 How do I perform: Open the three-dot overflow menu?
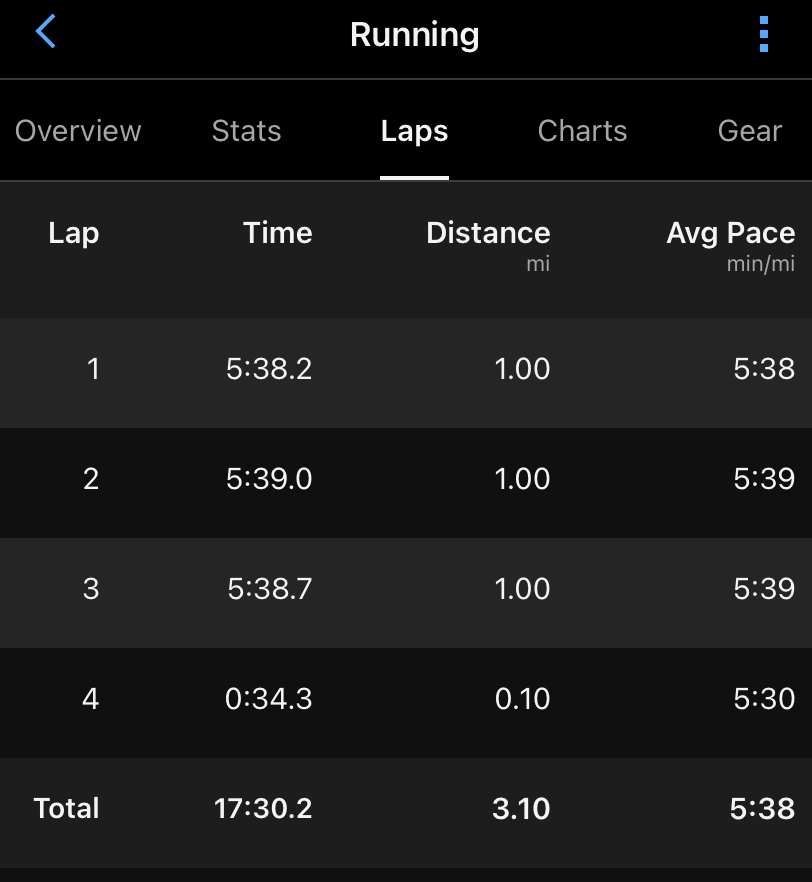(764, 34)
